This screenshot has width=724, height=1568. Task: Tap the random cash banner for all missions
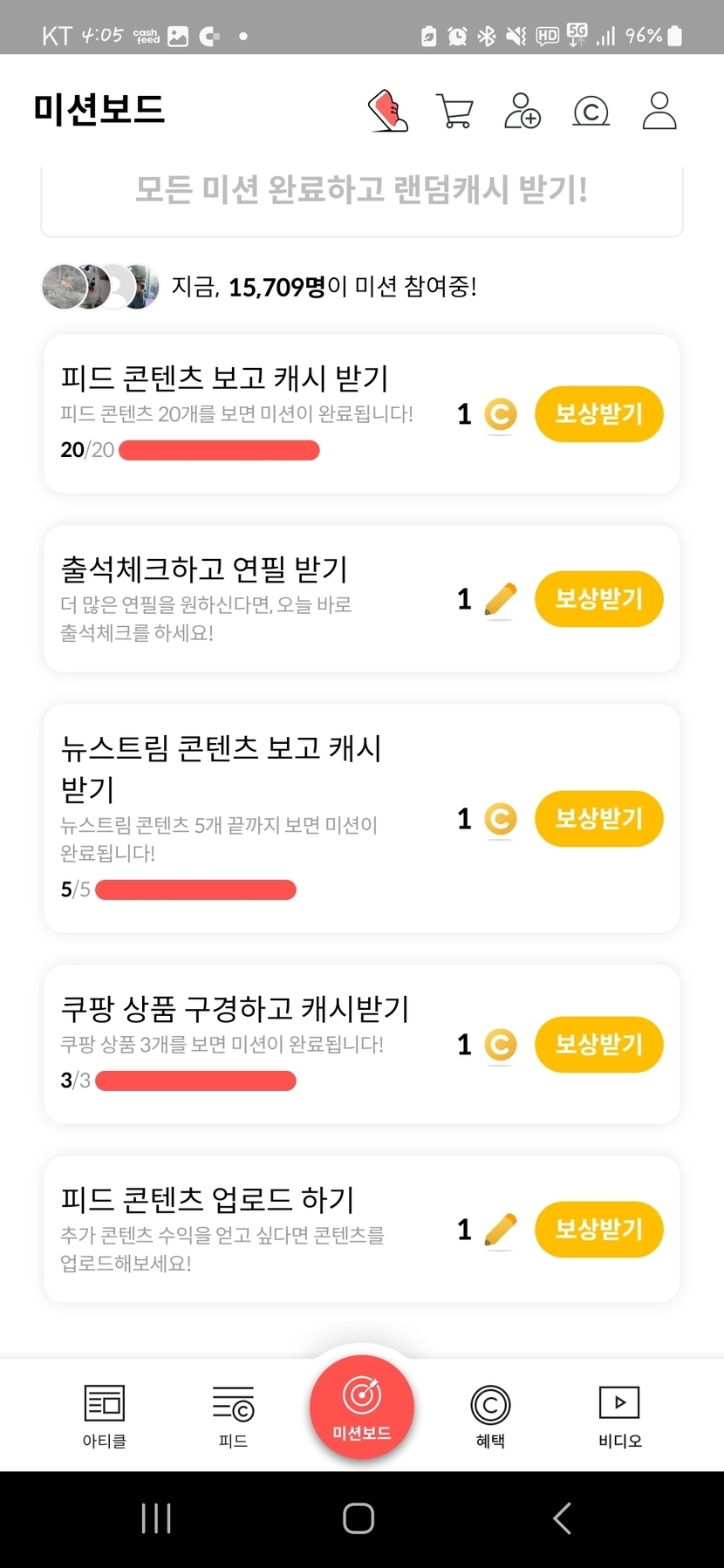361,190
